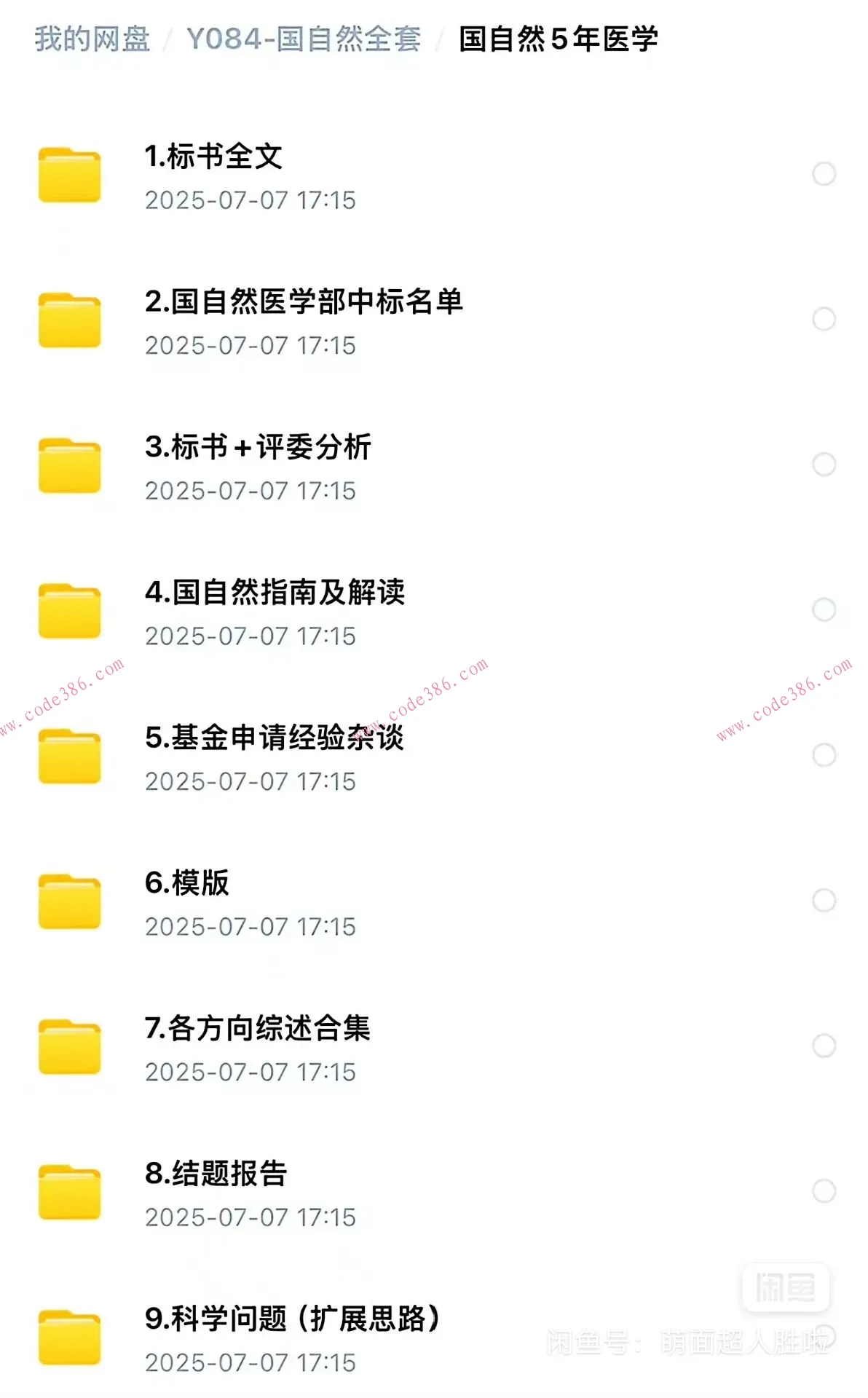Click the "国自然5年医学" breadcrumb title

pyautogui.click(x=557, y=42)
